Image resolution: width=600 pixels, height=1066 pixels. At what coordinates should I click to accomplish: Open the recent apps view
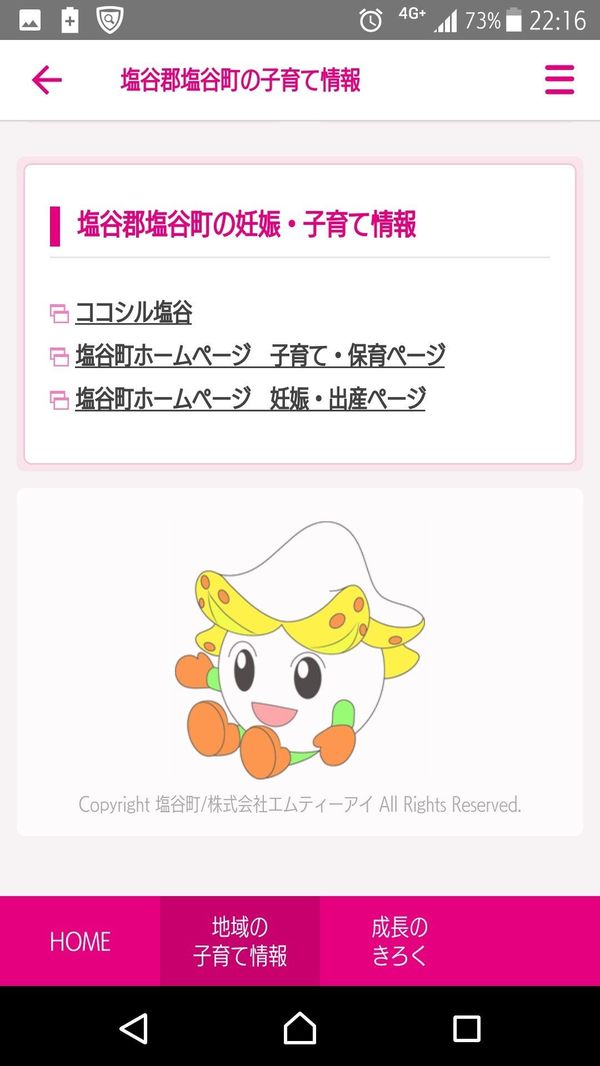pos(466,1028)
